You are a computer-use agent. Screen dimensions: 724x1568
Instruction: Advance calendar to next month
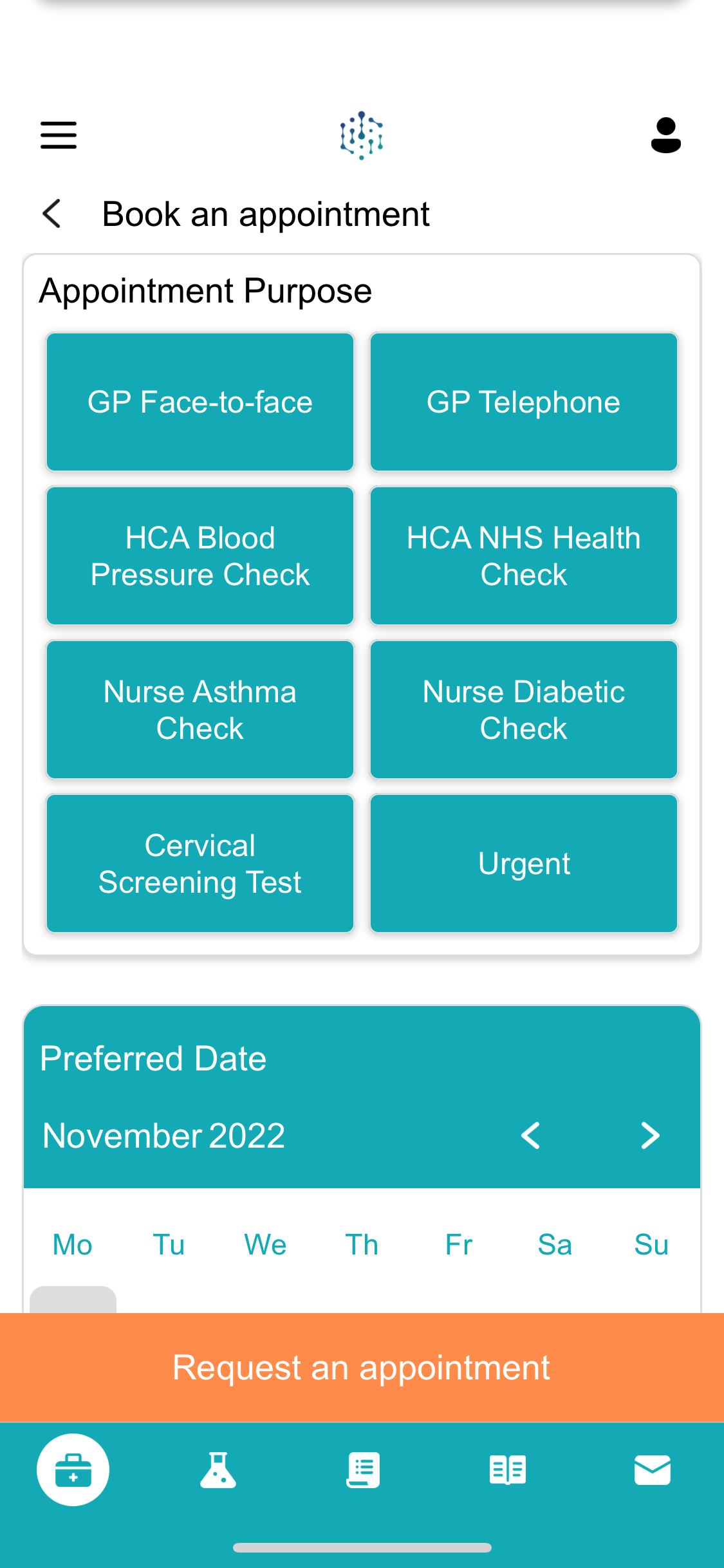pyautogui.click(x=650, y=1135)
